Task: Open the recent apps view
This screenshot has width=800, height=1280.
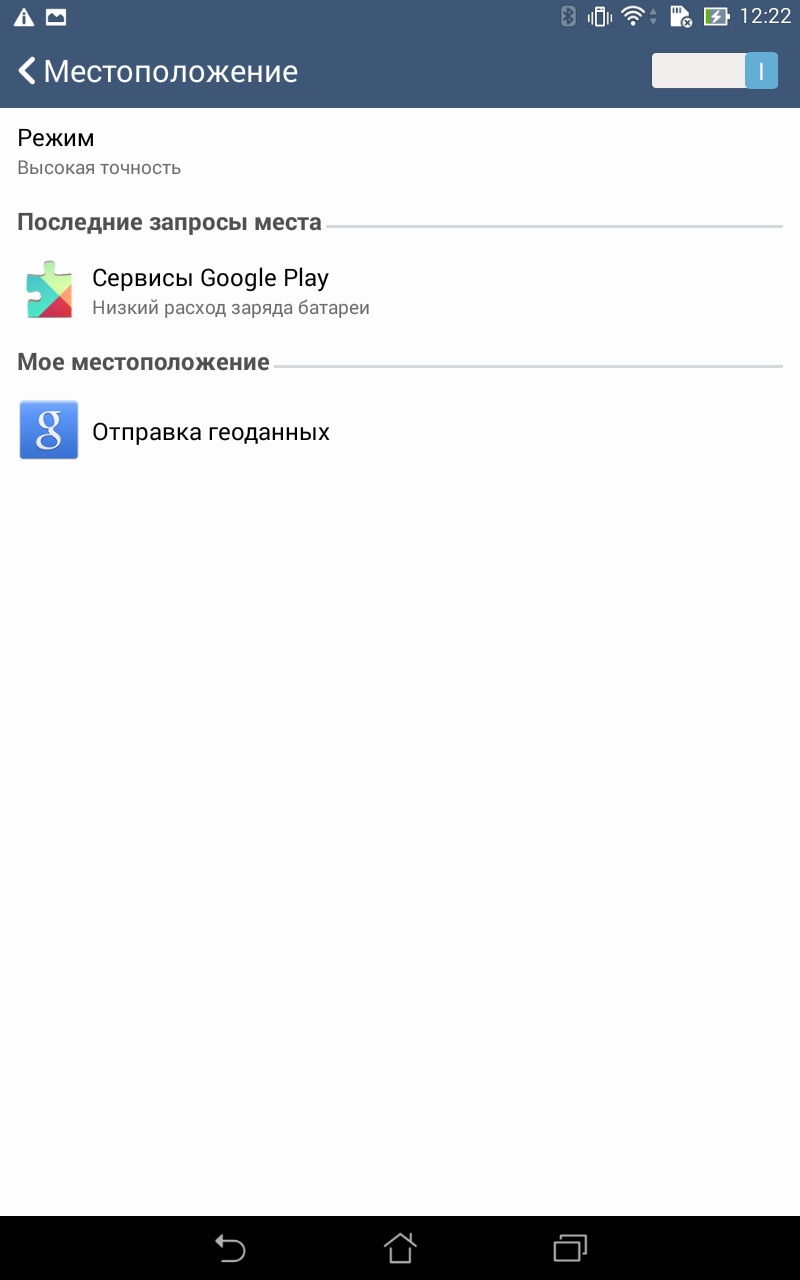Action: coord(570,1247)
